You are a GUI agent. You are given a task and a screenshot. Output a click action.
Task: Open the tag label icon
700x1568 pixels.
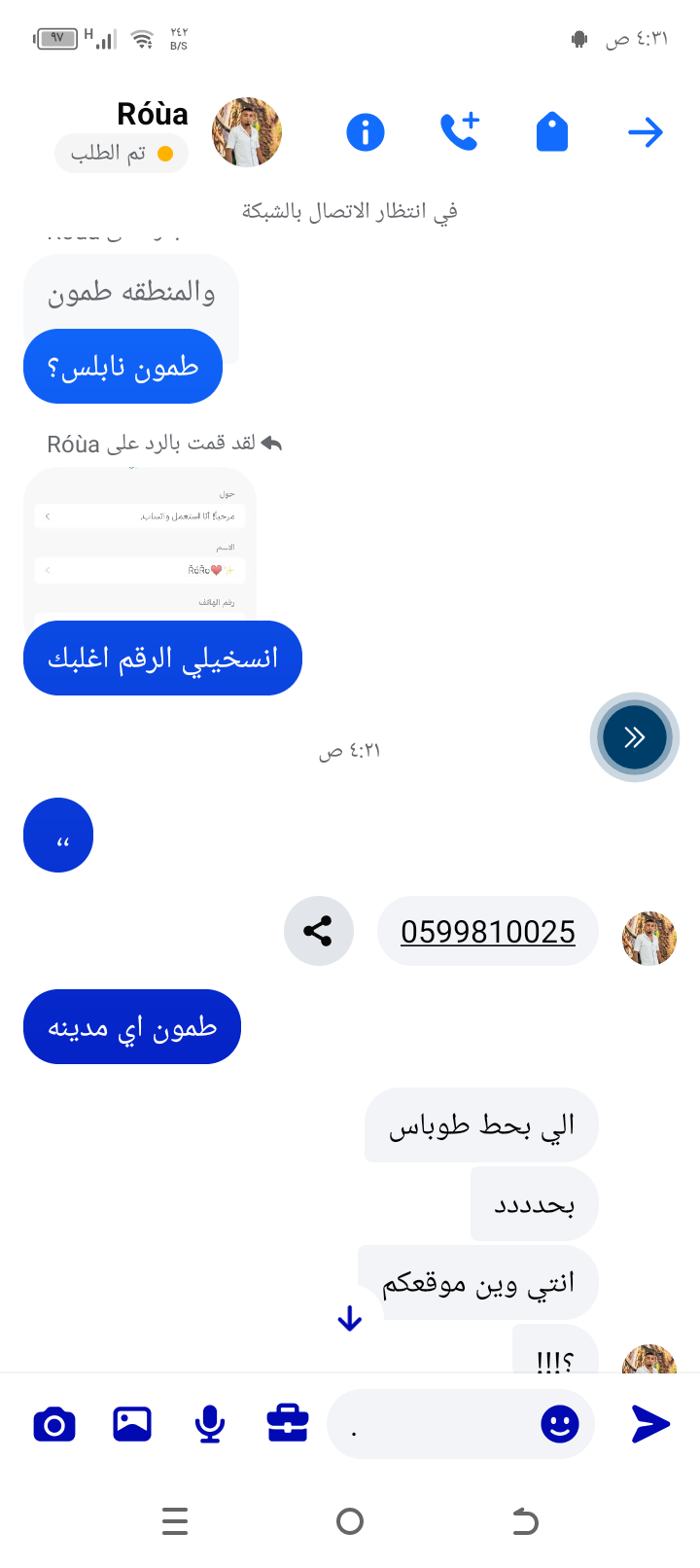(551, 132)
